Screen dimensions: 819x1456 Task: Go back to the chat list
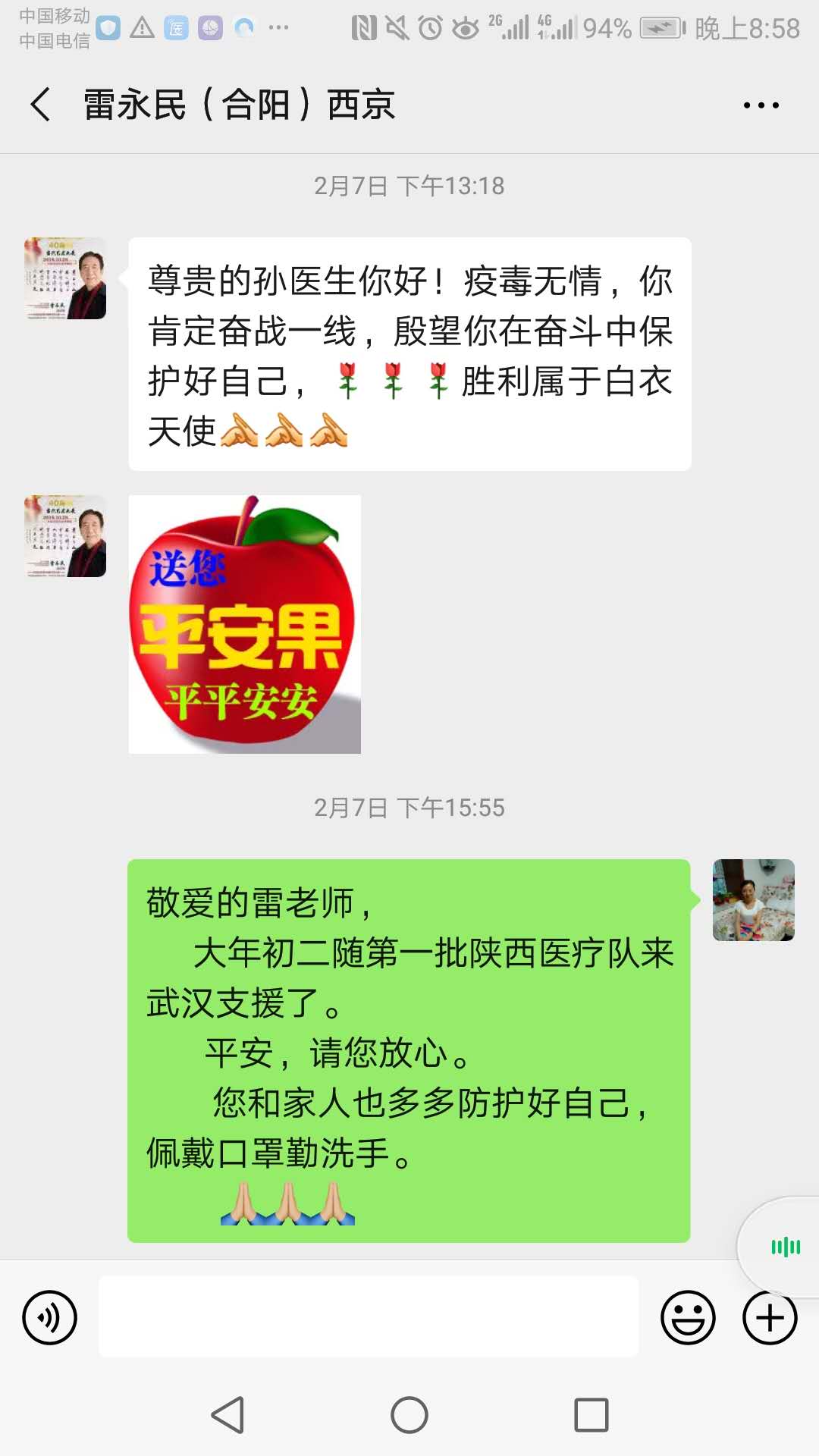click(x=41, y=105)
